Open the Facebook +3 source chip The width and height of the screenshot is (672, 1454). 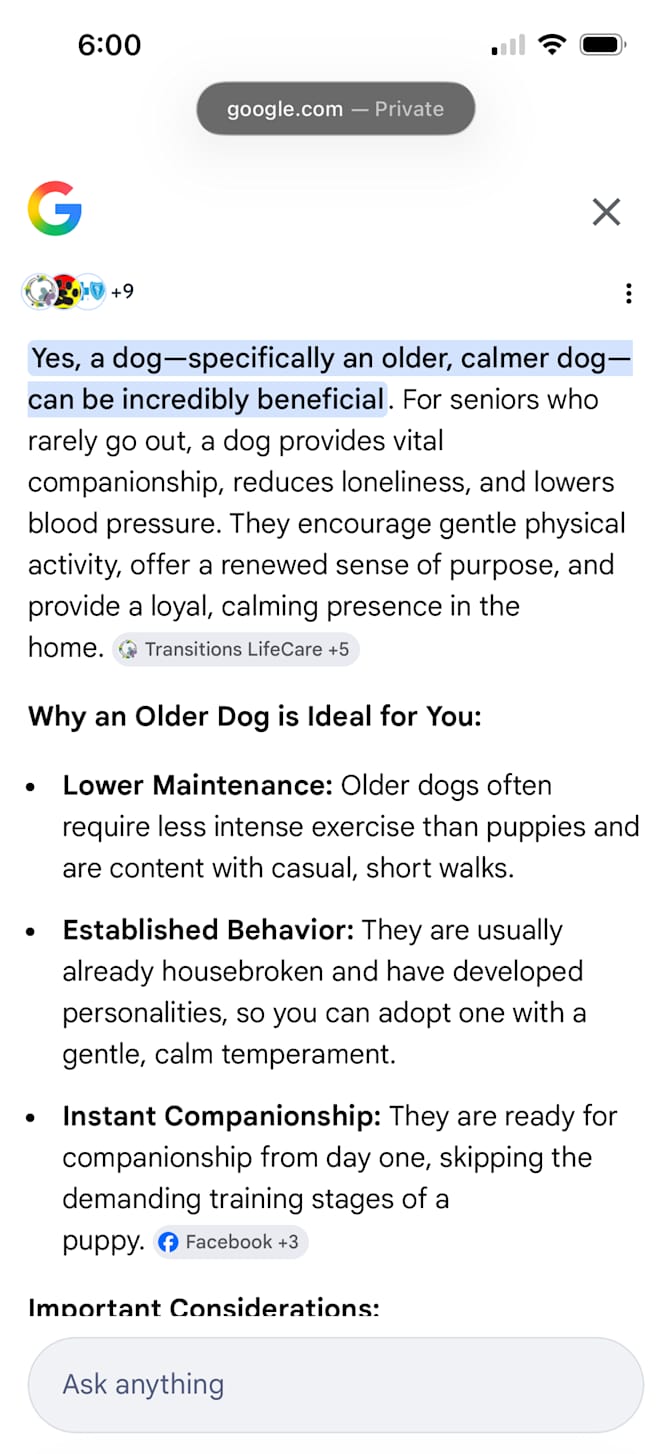coord(230,1242)
